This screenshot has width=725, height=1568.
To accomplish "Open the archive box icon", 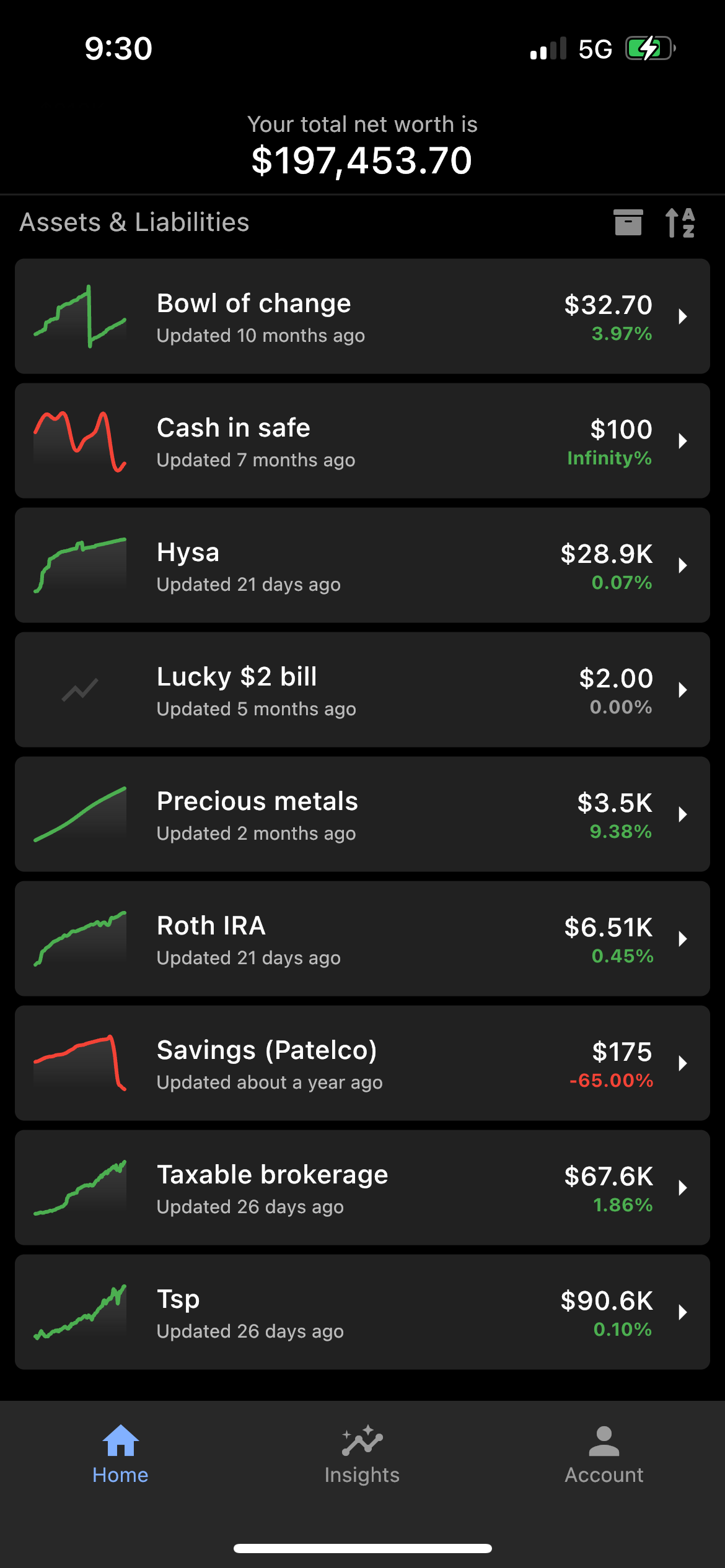I will point(628,222).
